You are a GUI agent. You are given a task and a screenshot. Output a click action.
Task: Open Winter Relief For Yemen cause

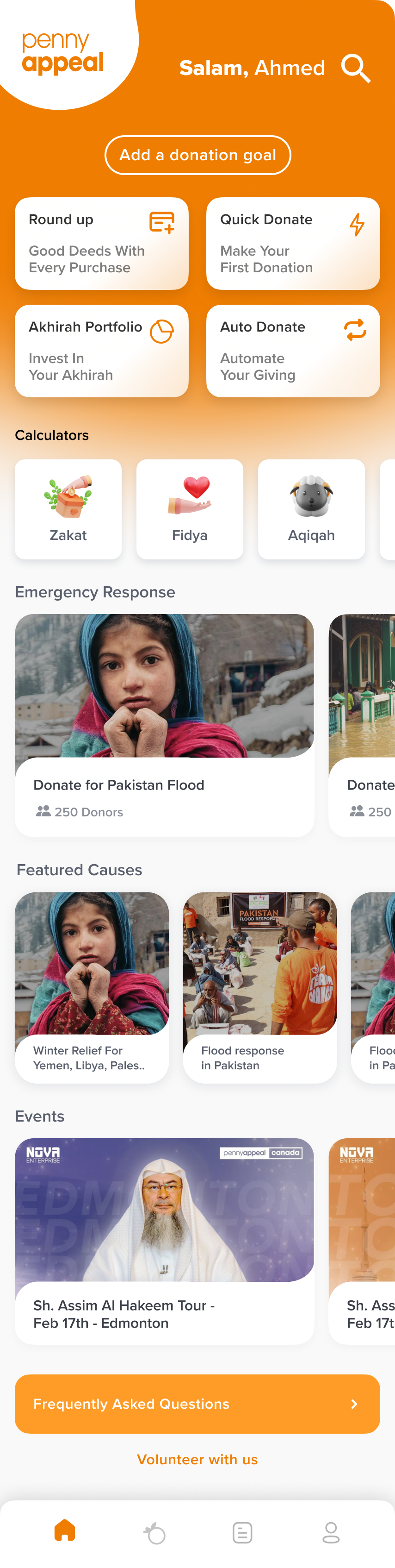[92, 987]
